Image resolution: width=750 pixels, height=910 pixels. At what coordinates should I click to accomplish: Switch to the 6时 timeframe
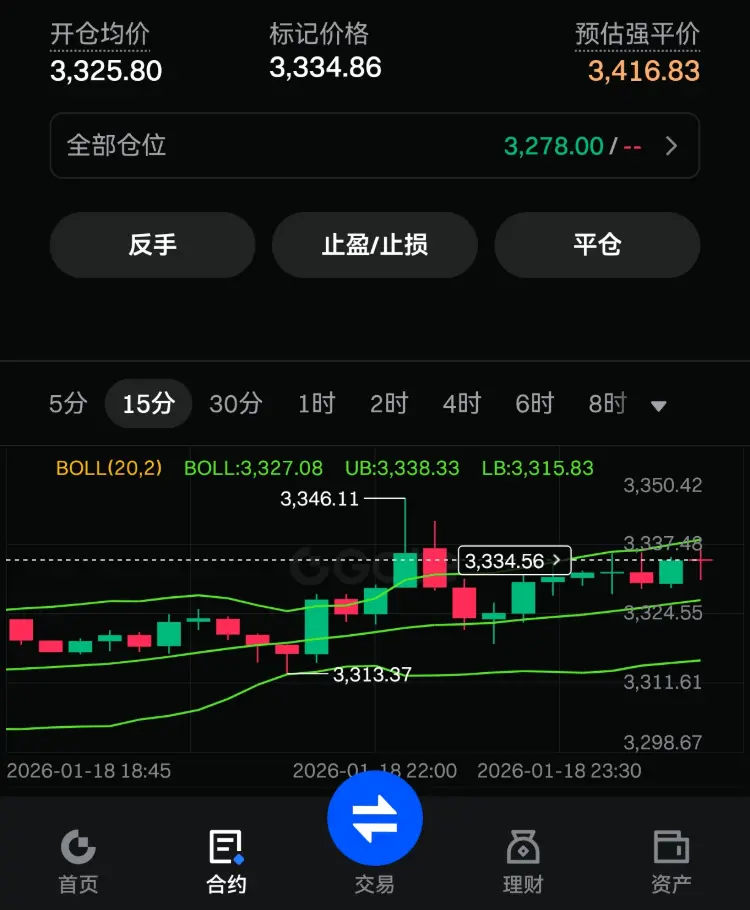535,404
